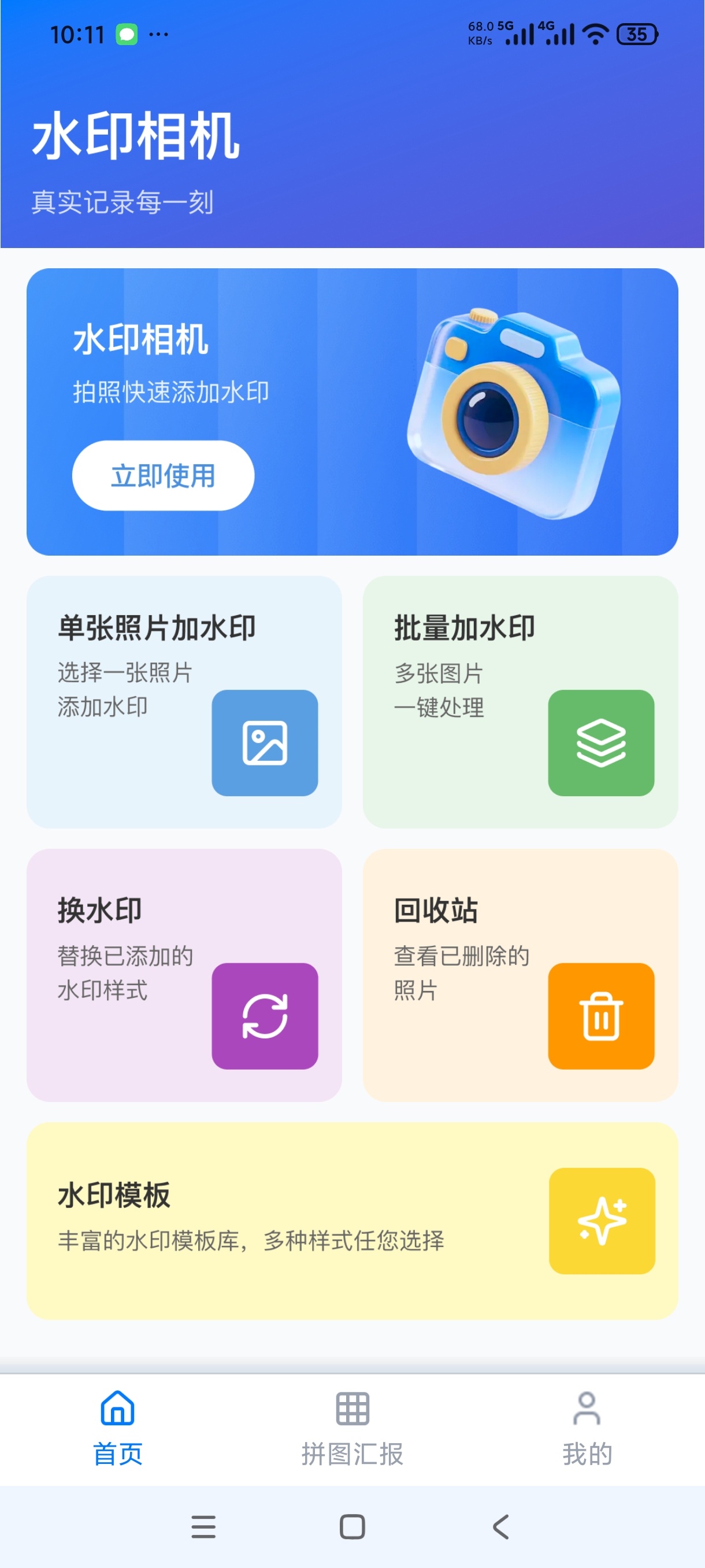This screenshot has width=705, height=1568.
Task: Open the 水印模板 card
Action: point(352,1221)
